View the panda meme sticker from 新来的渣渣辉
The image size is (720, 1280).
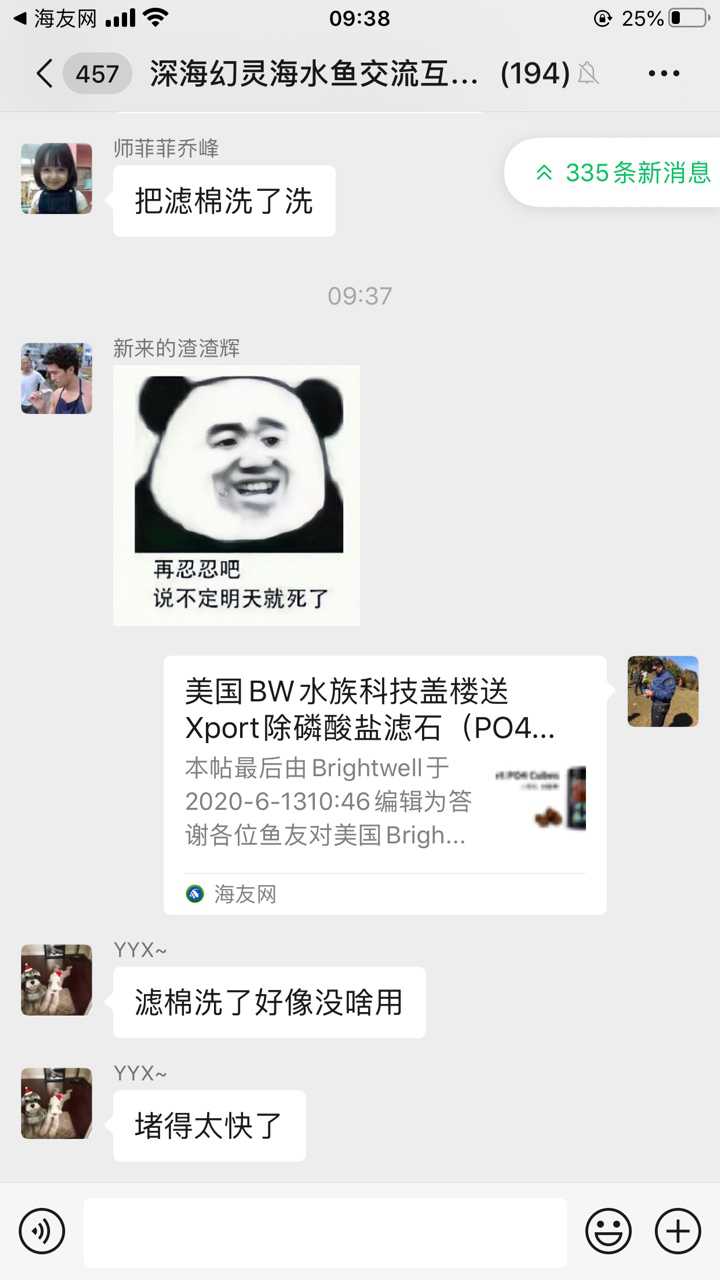pyautogui.click(x=237, y=495)
